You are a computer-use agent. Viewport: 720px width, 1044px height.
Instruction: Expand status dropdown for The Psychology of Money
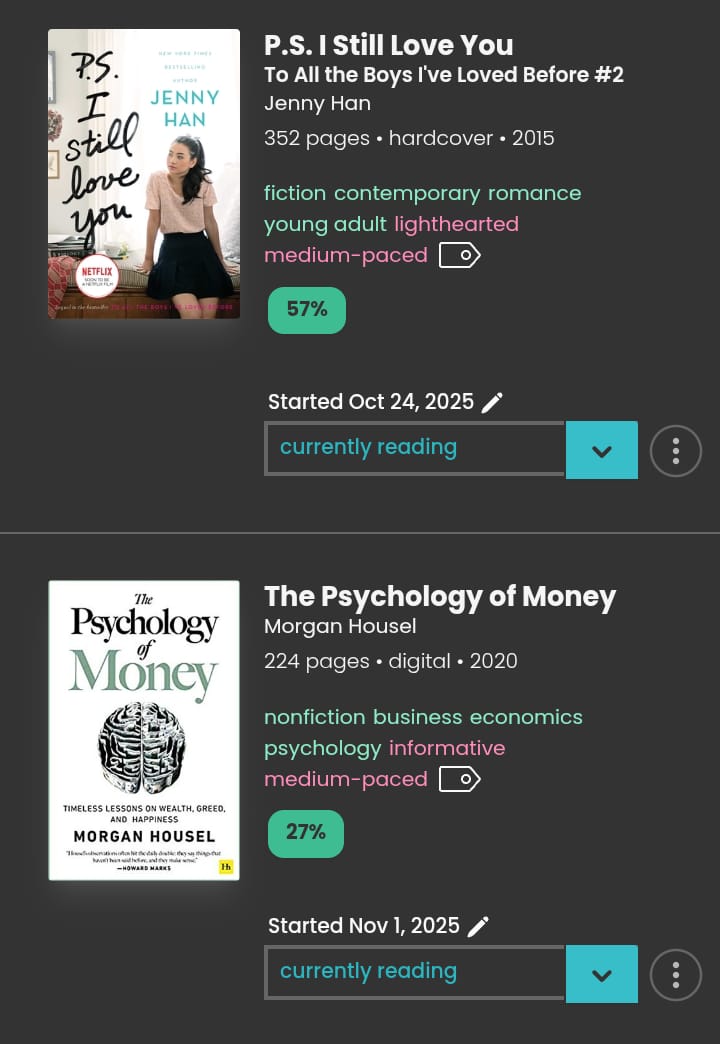pyautogui.click(x=601, y=974)
